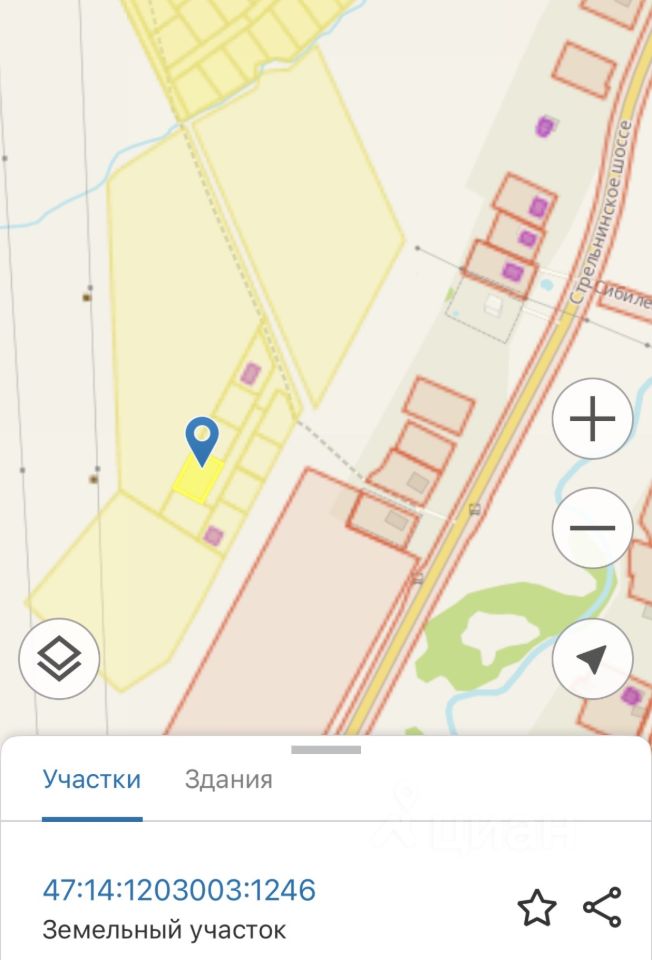Tap the blue location pin marker

tap(203, 439)
